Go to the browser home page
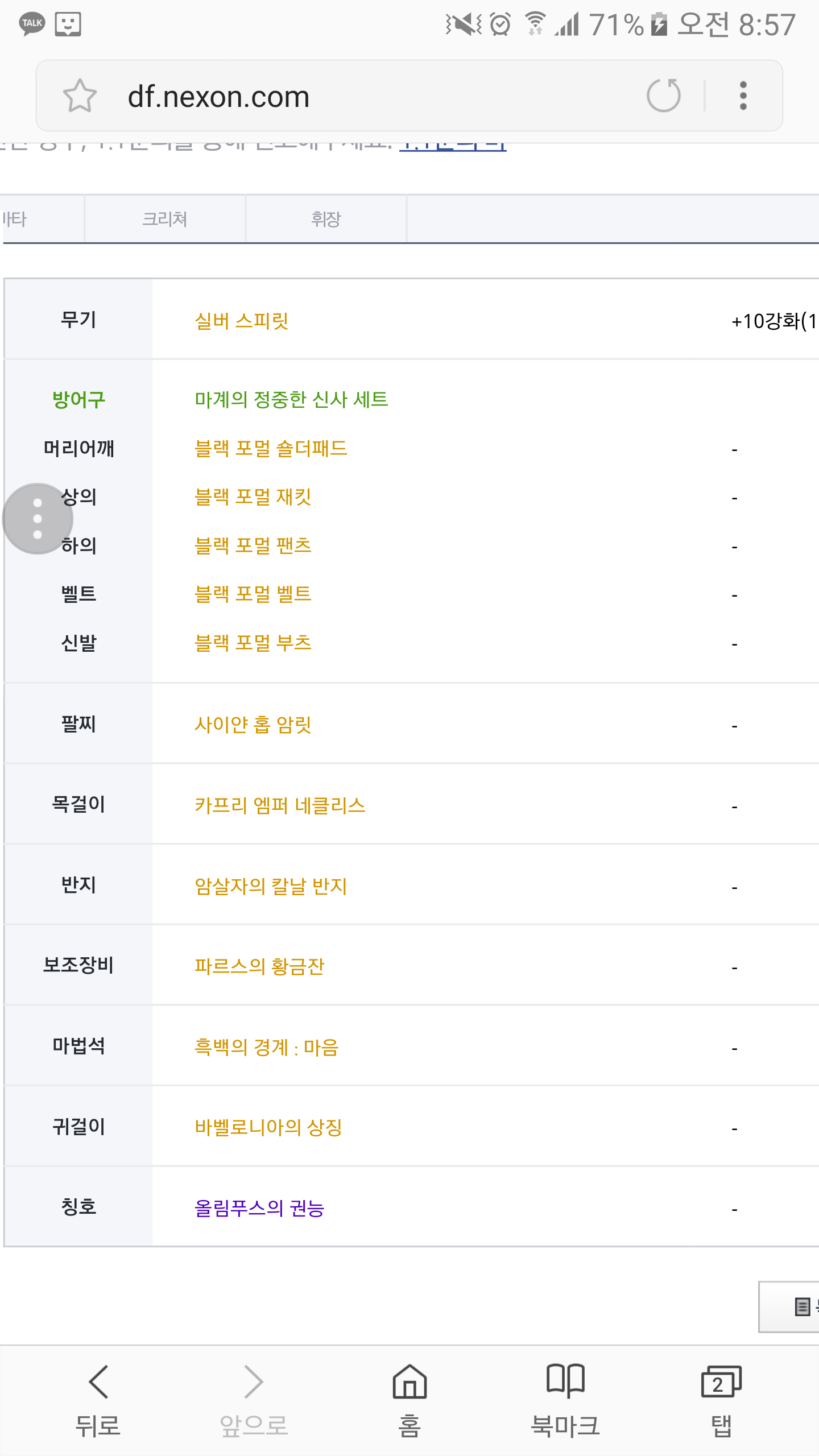Screen dimensions: 819x1456 (x=409, y=1401)
